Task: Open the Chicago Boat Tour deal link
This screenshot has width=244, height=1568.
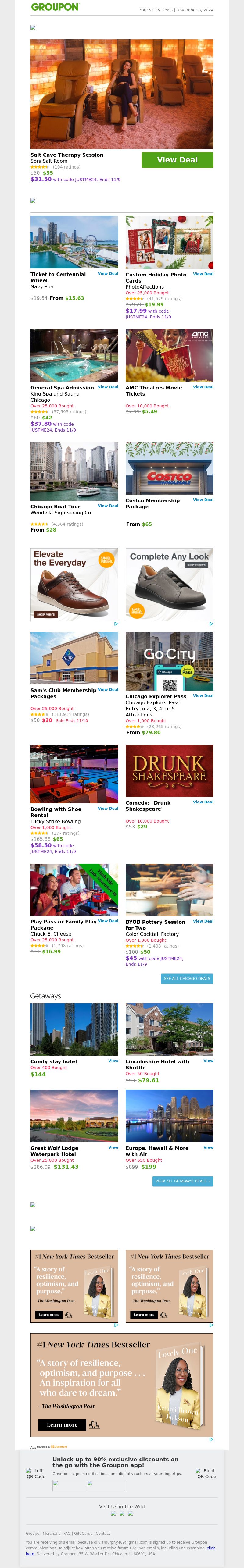Action: pos(108,506)
